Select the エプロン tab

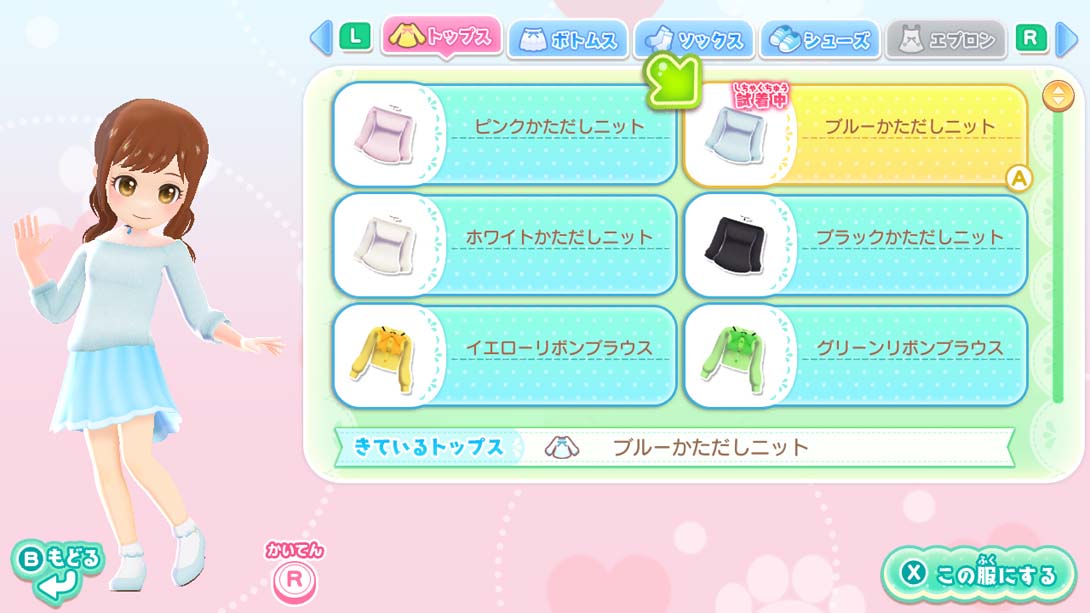click(945, 40)
